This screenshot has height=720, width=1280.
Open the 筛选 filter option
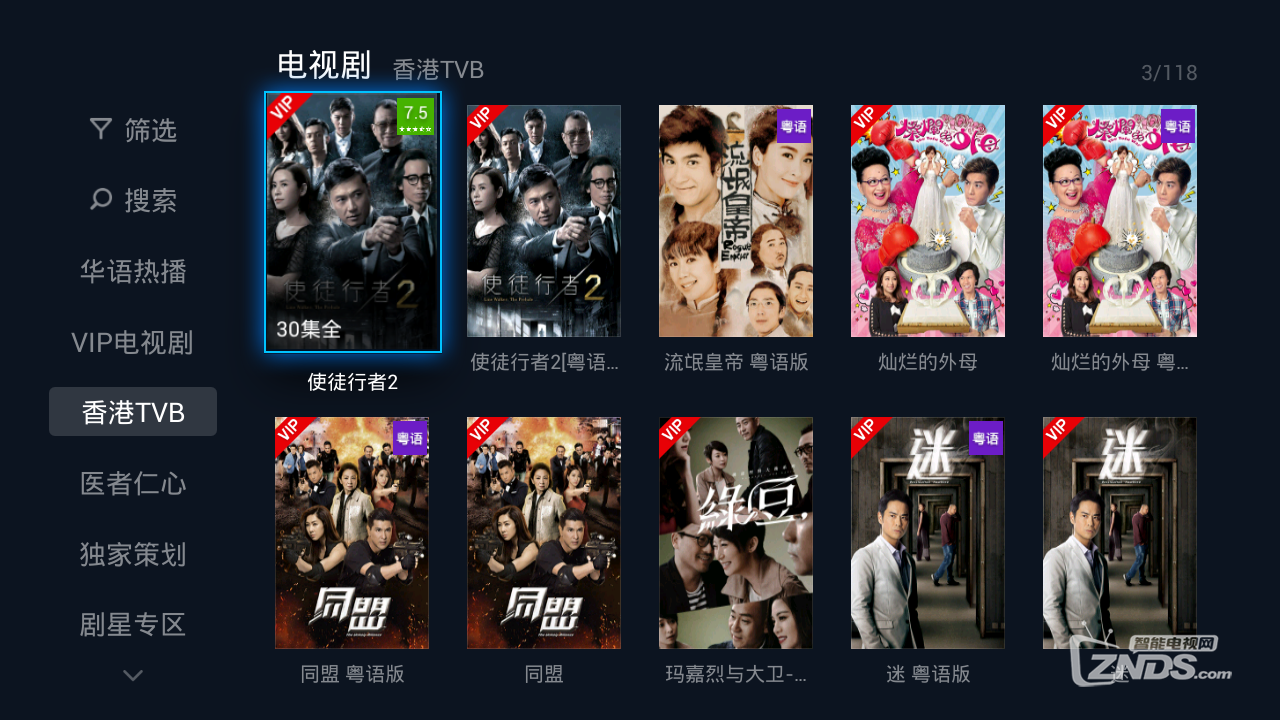point(133,130)
